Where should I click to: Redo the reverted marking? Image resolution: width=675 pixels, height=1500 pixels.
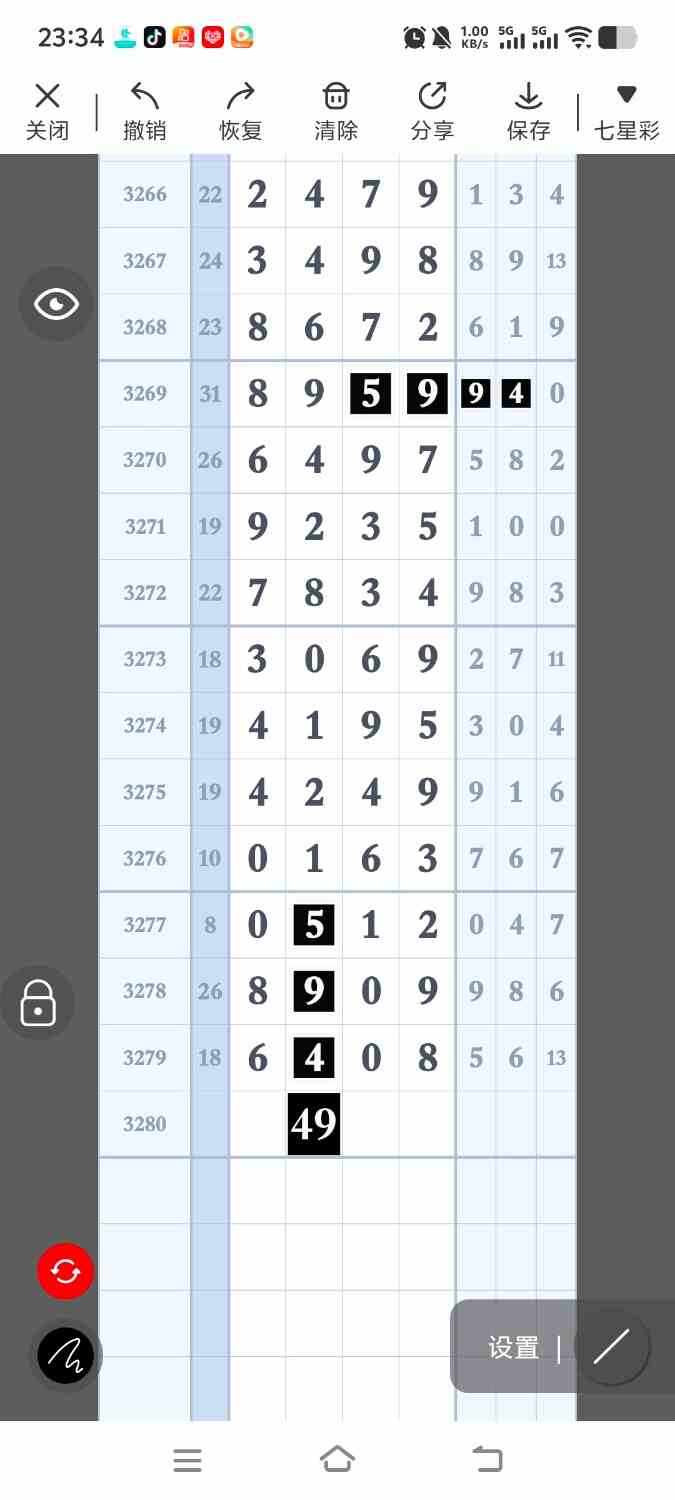coord(240,112)
